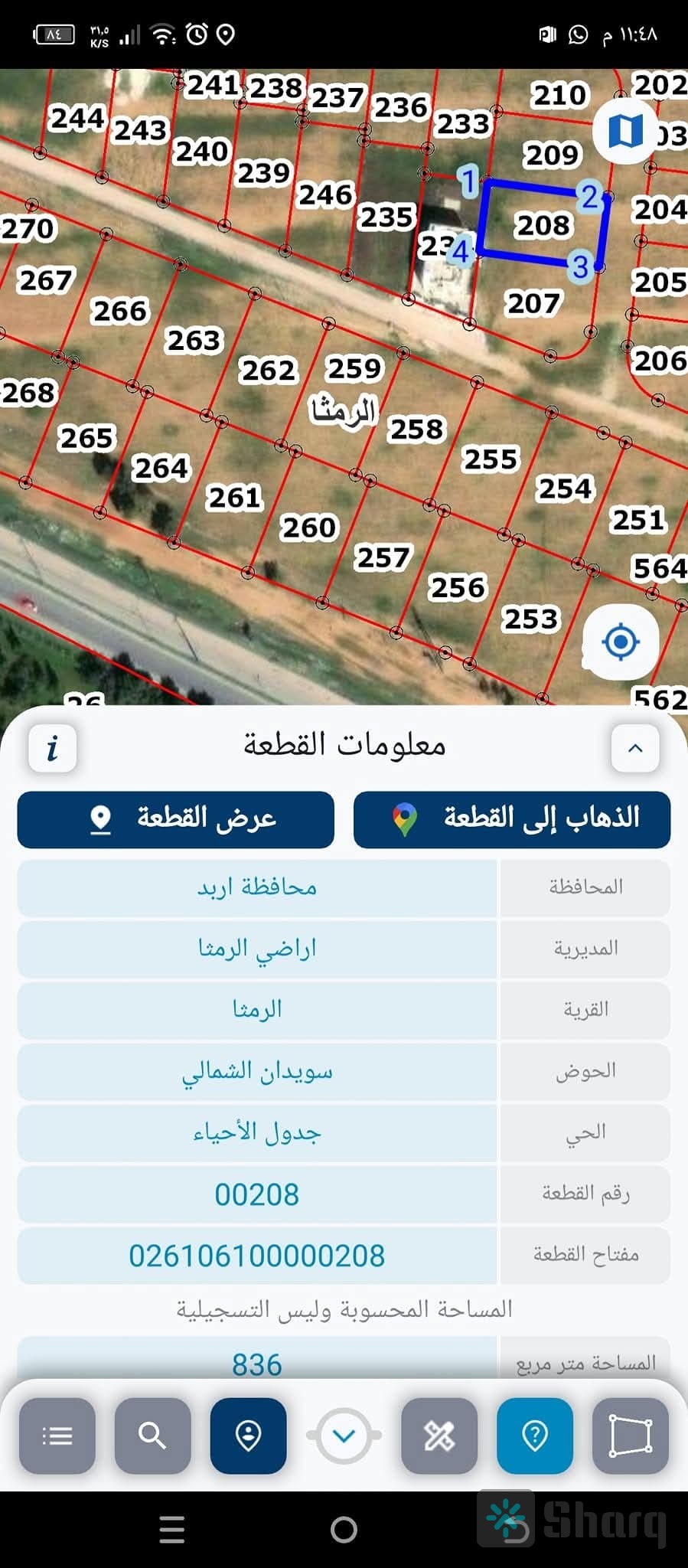Open the map layers button

[625, 131]
